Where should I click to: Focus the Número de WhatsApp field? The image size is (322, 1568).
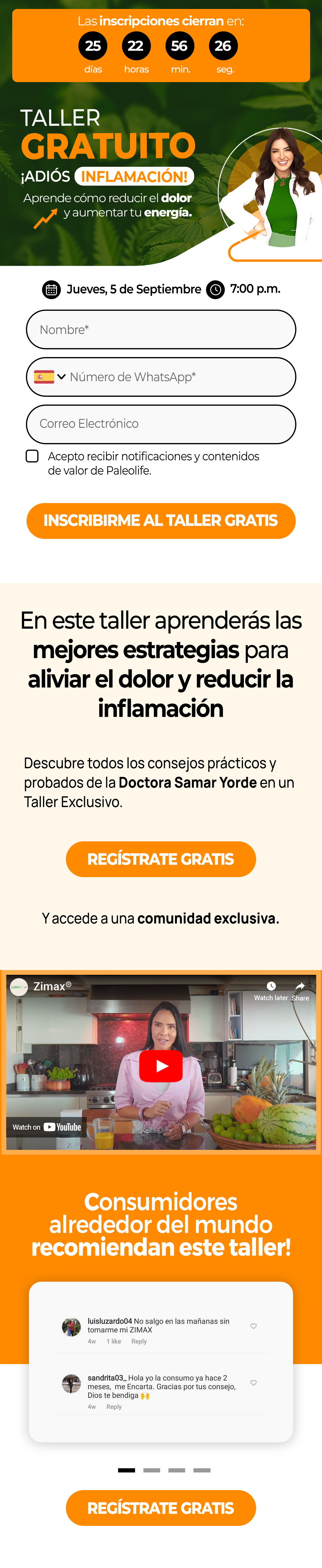[x=176, y=377]
